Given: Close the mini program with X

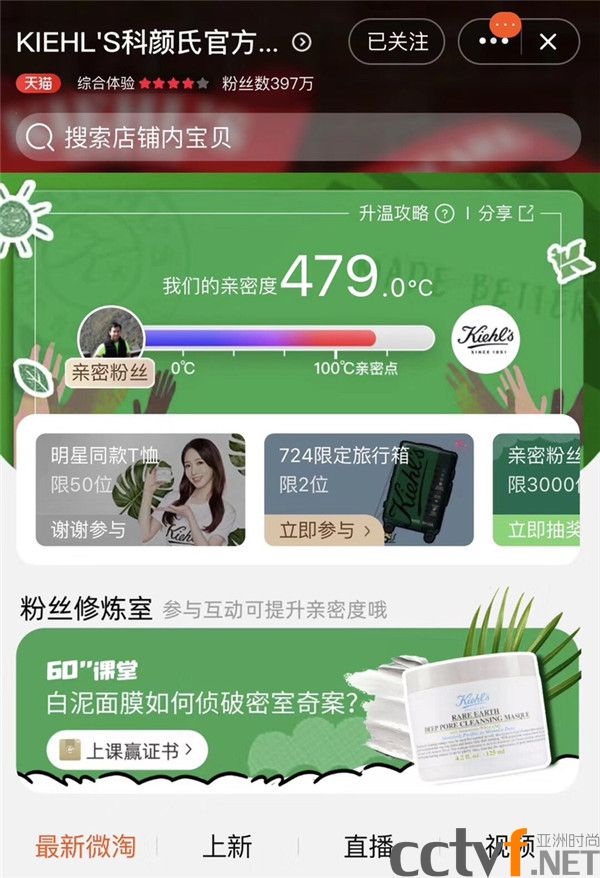Looking at the screenshot, I should coord(548,42).
